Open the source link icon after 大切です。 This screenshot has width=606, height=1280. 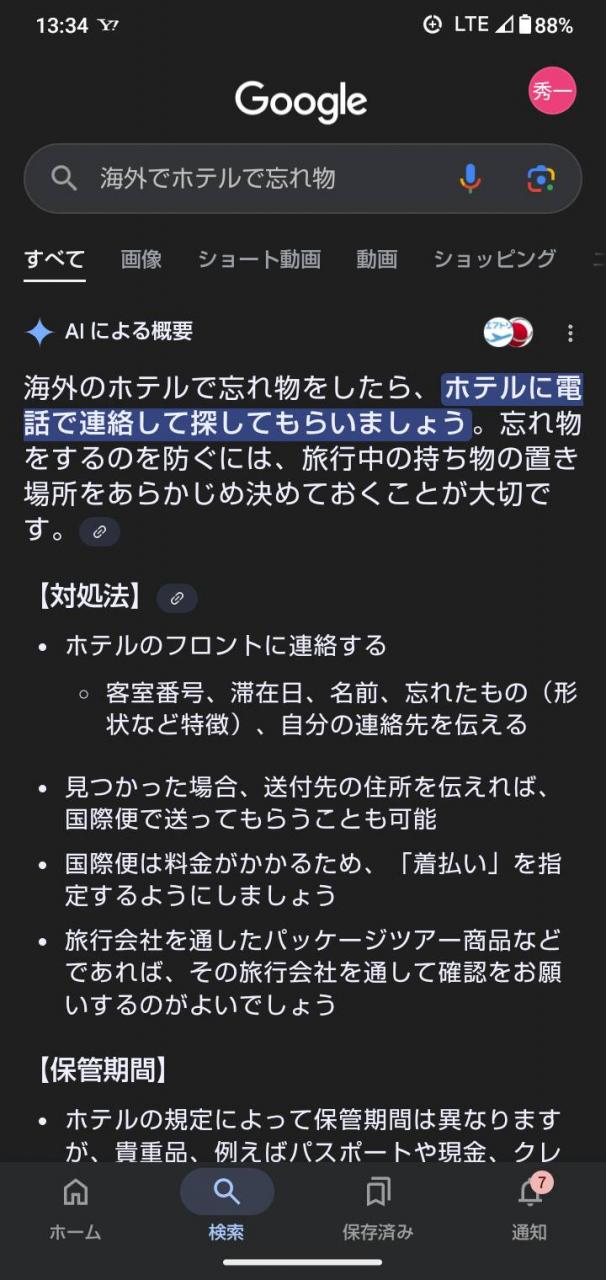pyautogui.click(x=99, y=532)
